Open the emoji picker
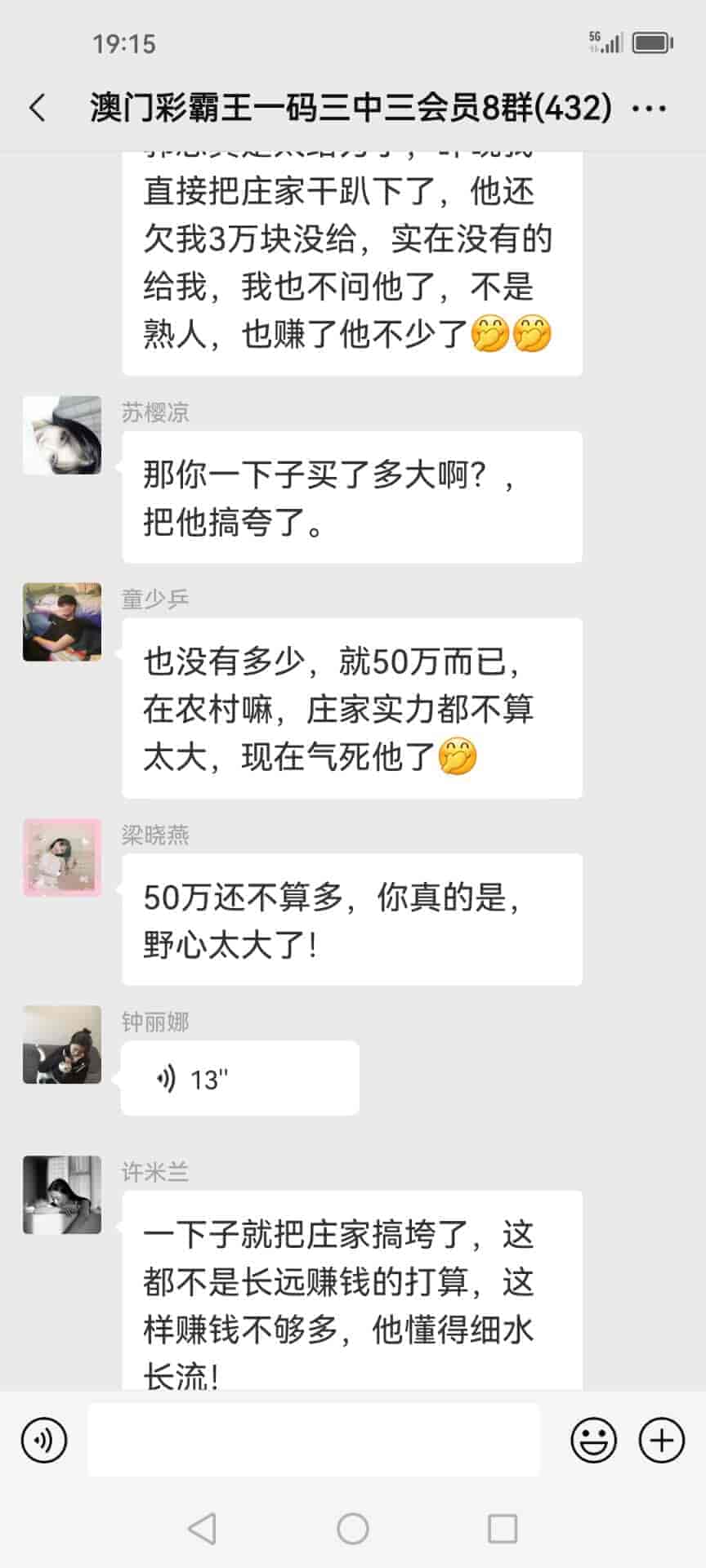Image resolution: width=706 pixels, height=1568 pixels. click(593, 1440)
